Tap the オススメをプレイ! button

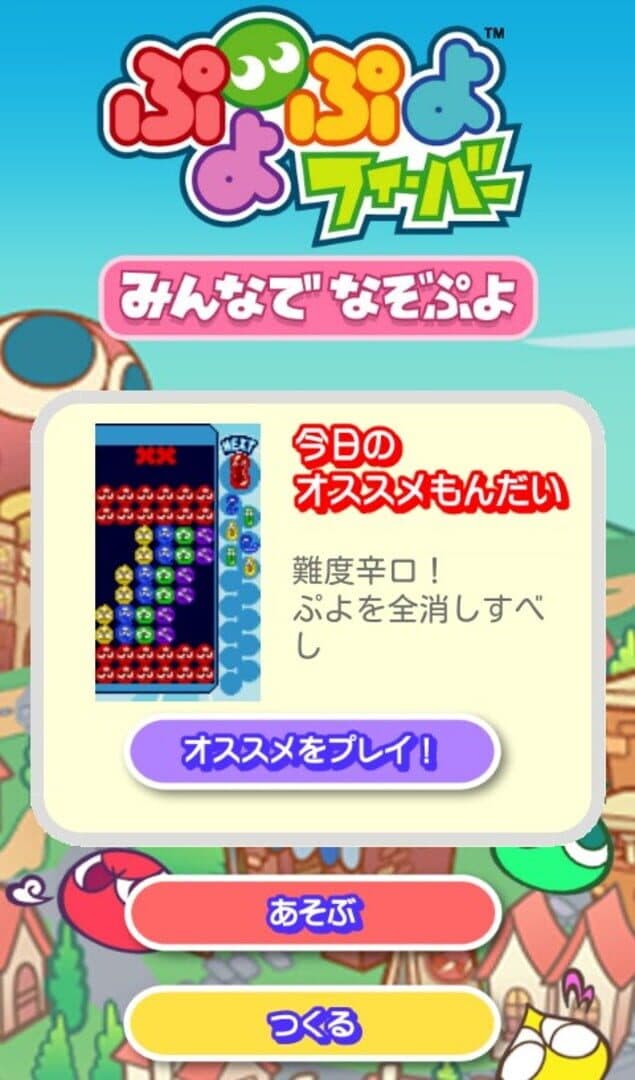click(x=312, y=753)
